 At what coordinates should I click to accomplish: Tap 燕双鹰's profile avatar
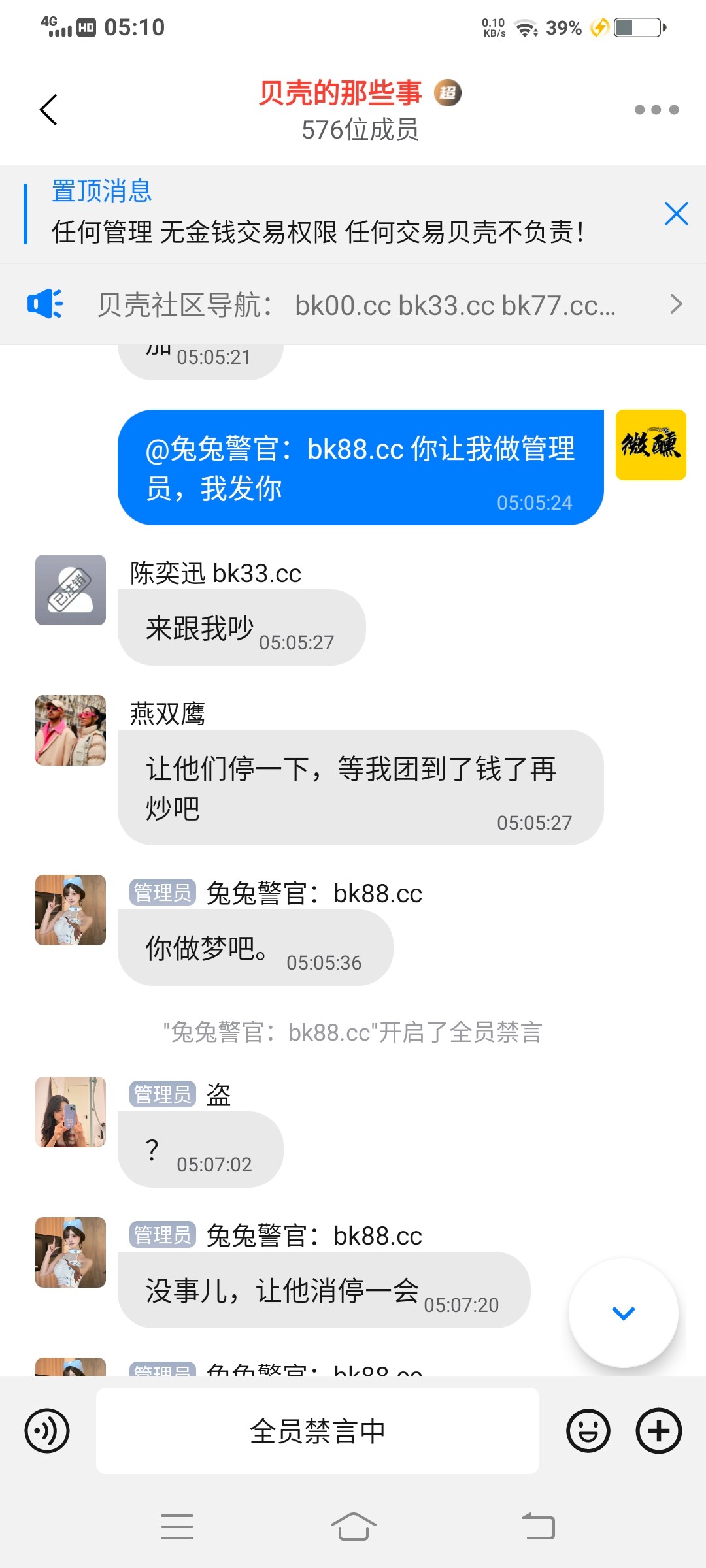70,730
